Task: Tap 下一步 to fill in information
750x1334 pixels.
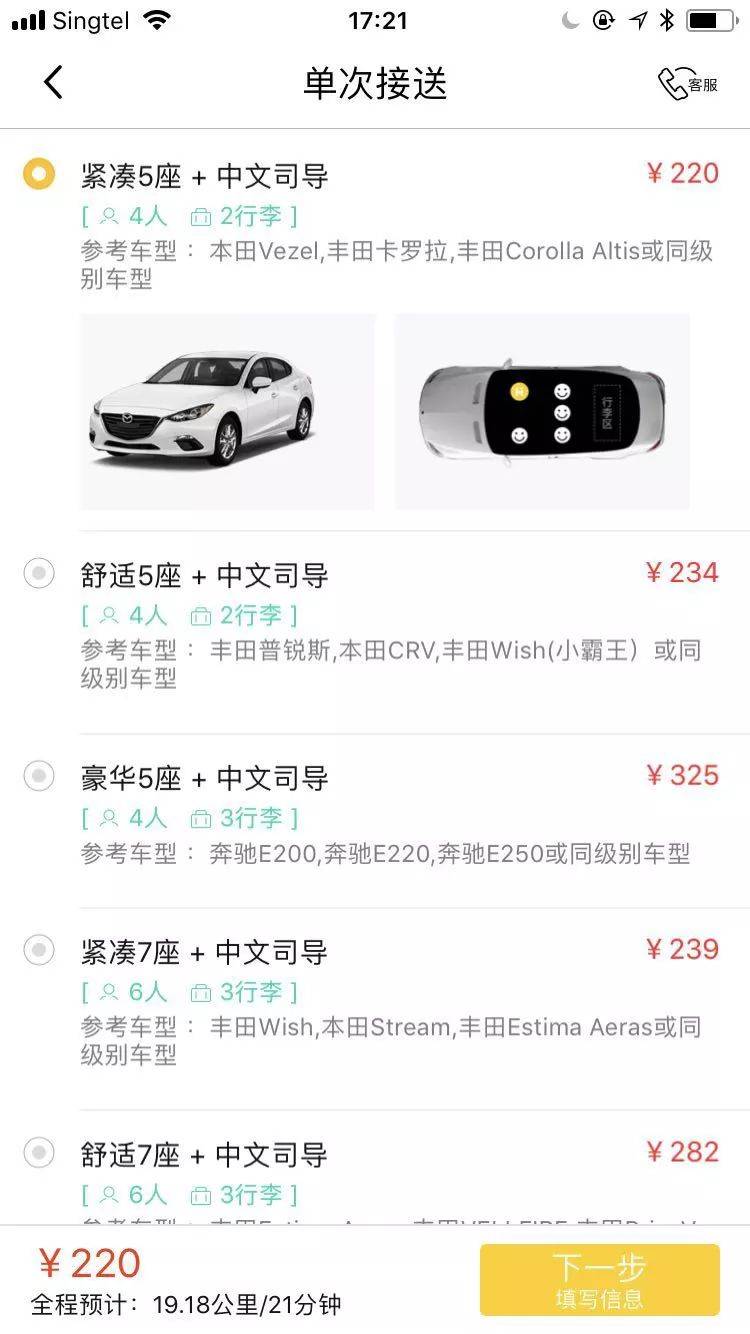Action: (599, 1279)
